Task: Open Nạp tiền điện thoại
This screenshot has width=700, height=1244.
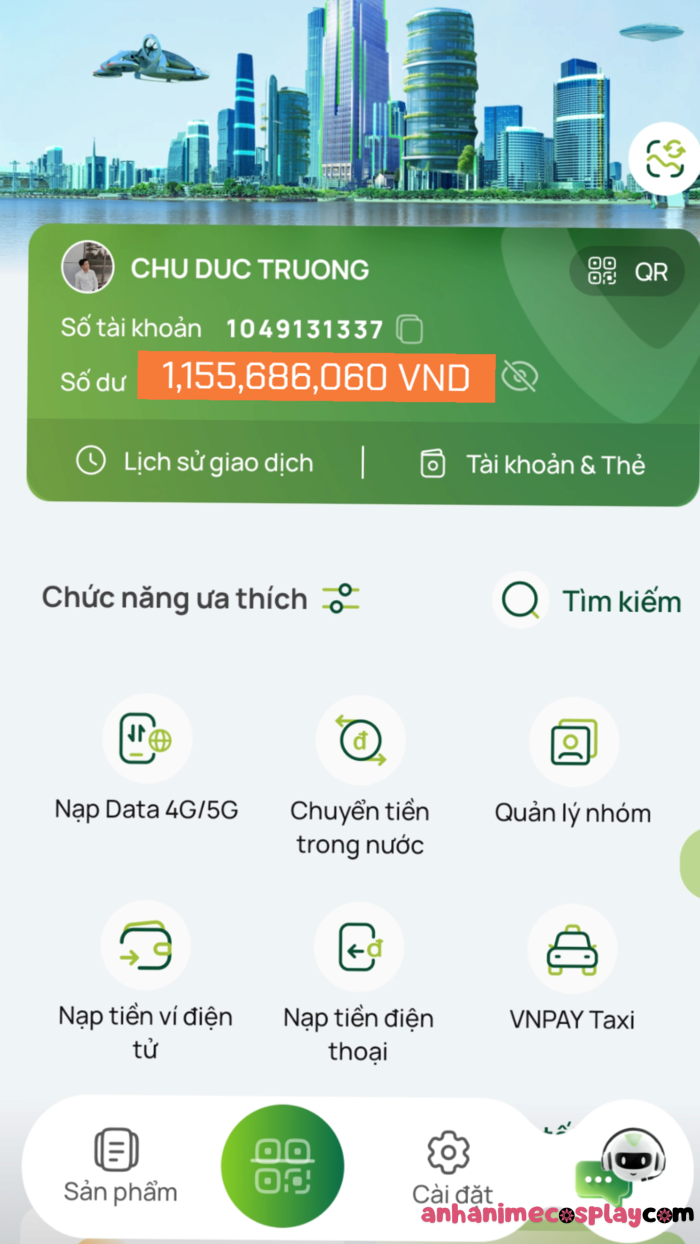Action: click(x=359, y=948)
